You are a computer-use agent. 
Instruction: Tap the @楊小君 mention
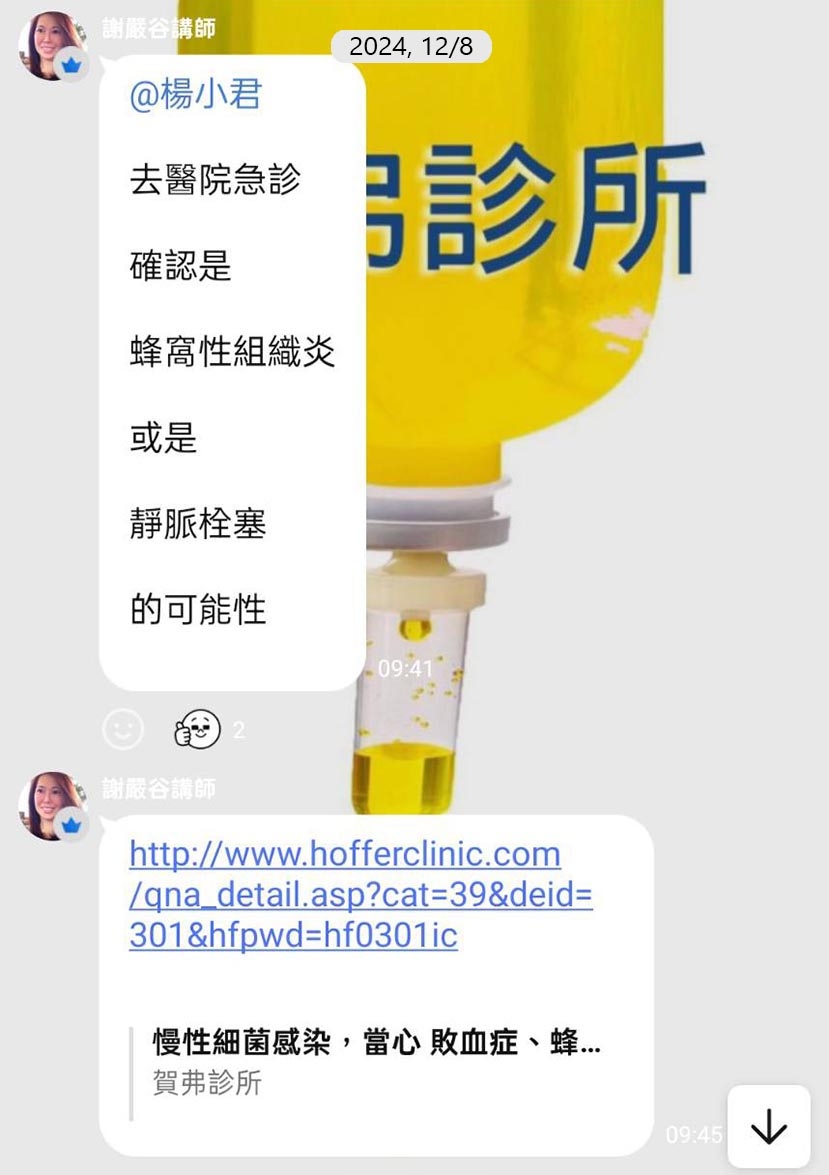[x=196, y=95]
